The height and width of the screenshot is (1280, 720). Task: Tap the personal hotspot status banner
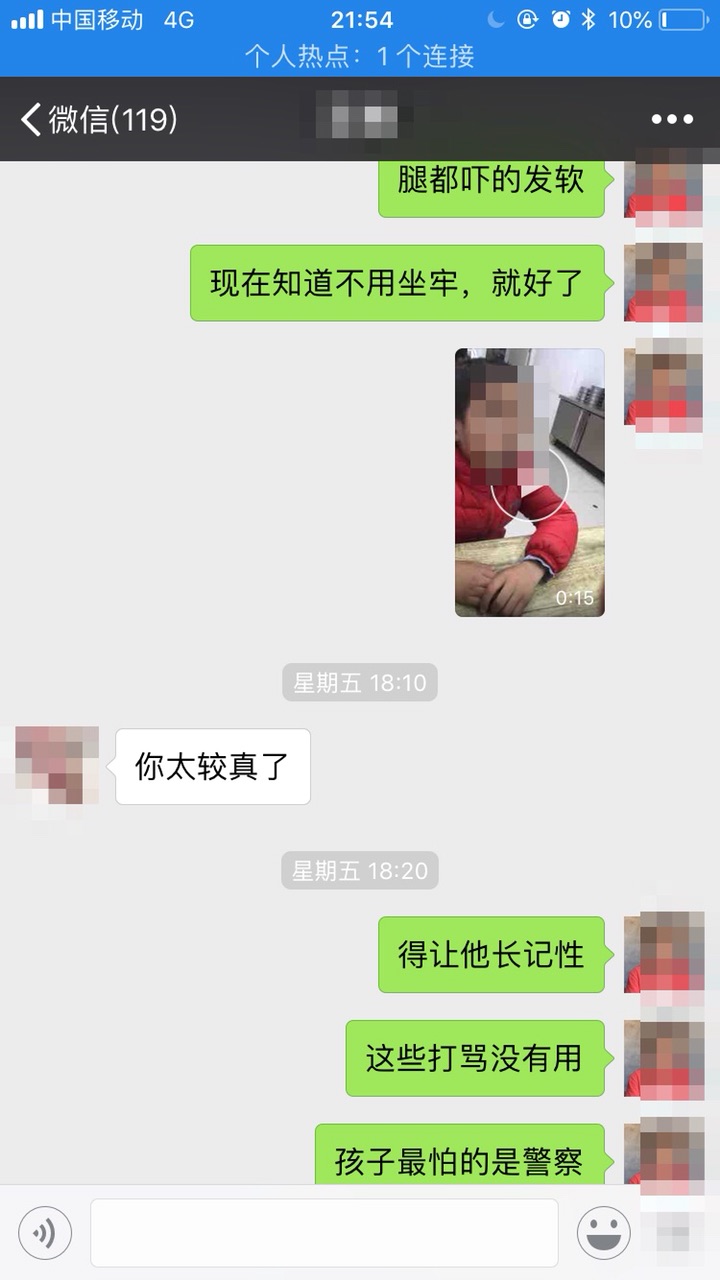360,57
